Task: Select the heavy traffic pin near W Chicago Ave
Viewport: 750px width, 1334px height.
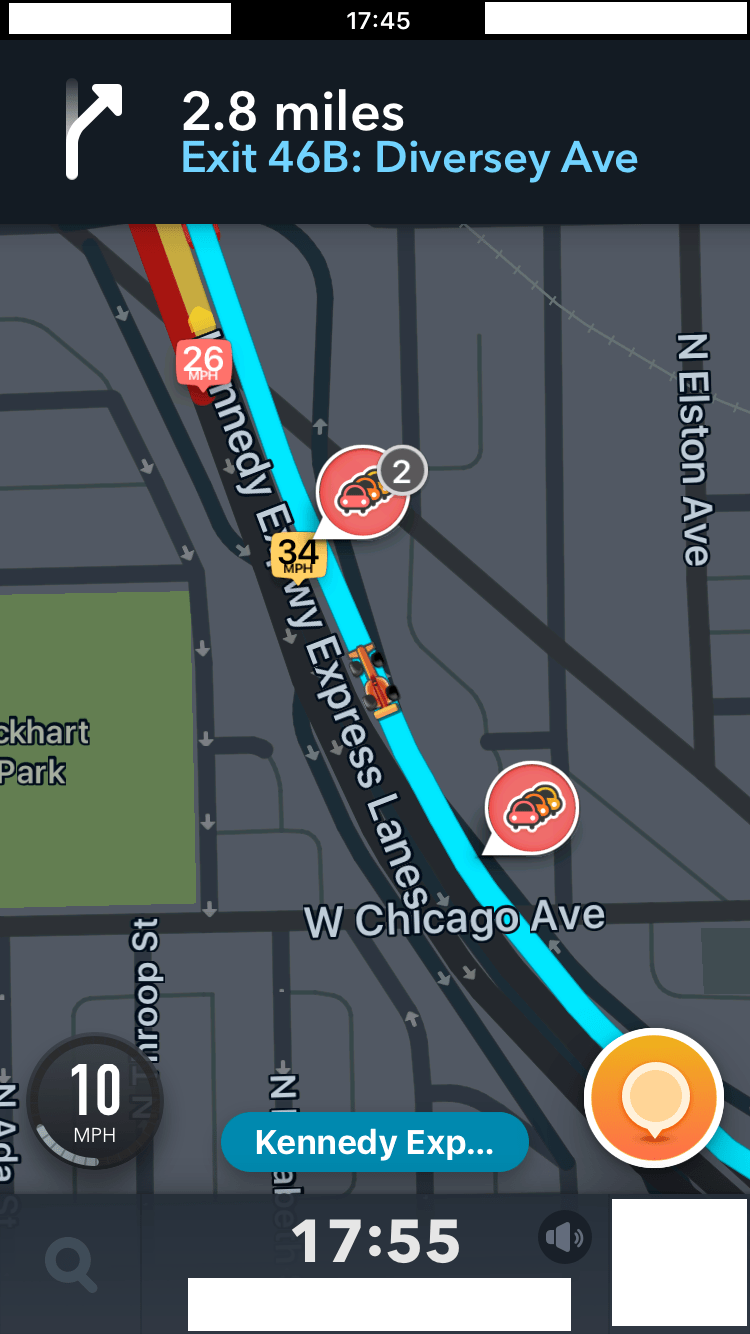Action: (532, 805)
